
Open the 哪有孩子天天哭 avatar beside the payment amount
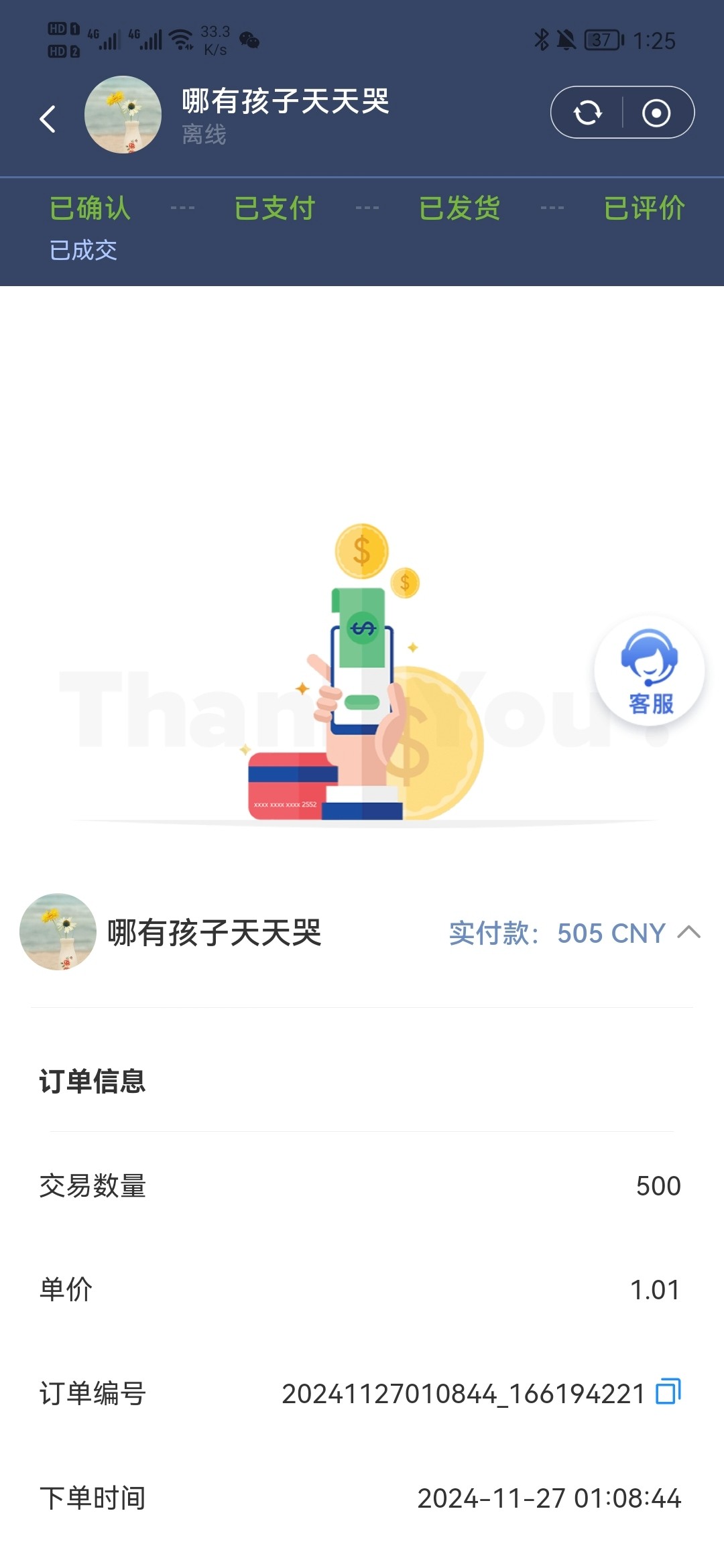coord(58,931)
